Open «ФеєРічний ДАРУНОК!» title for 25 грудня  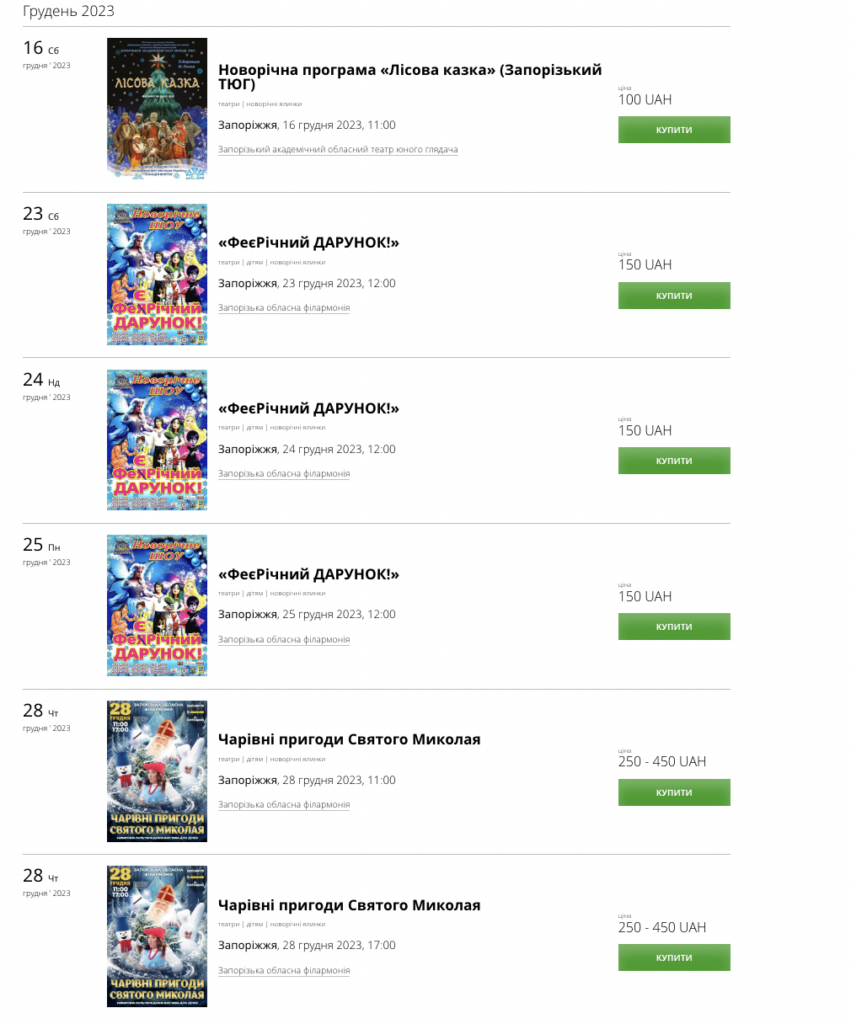(308, 574)
